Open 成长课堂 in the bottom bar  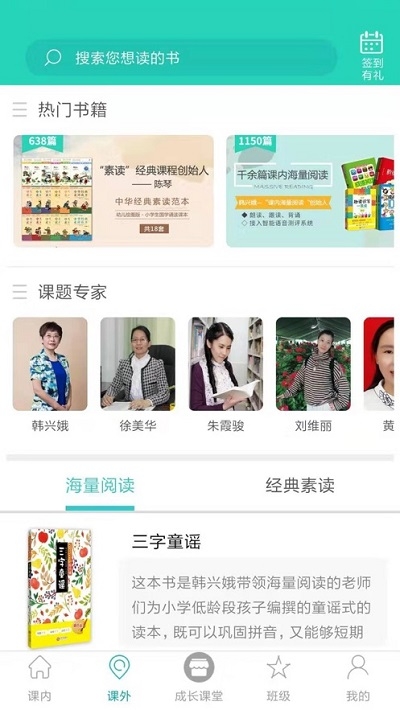(x=199, y=679)
